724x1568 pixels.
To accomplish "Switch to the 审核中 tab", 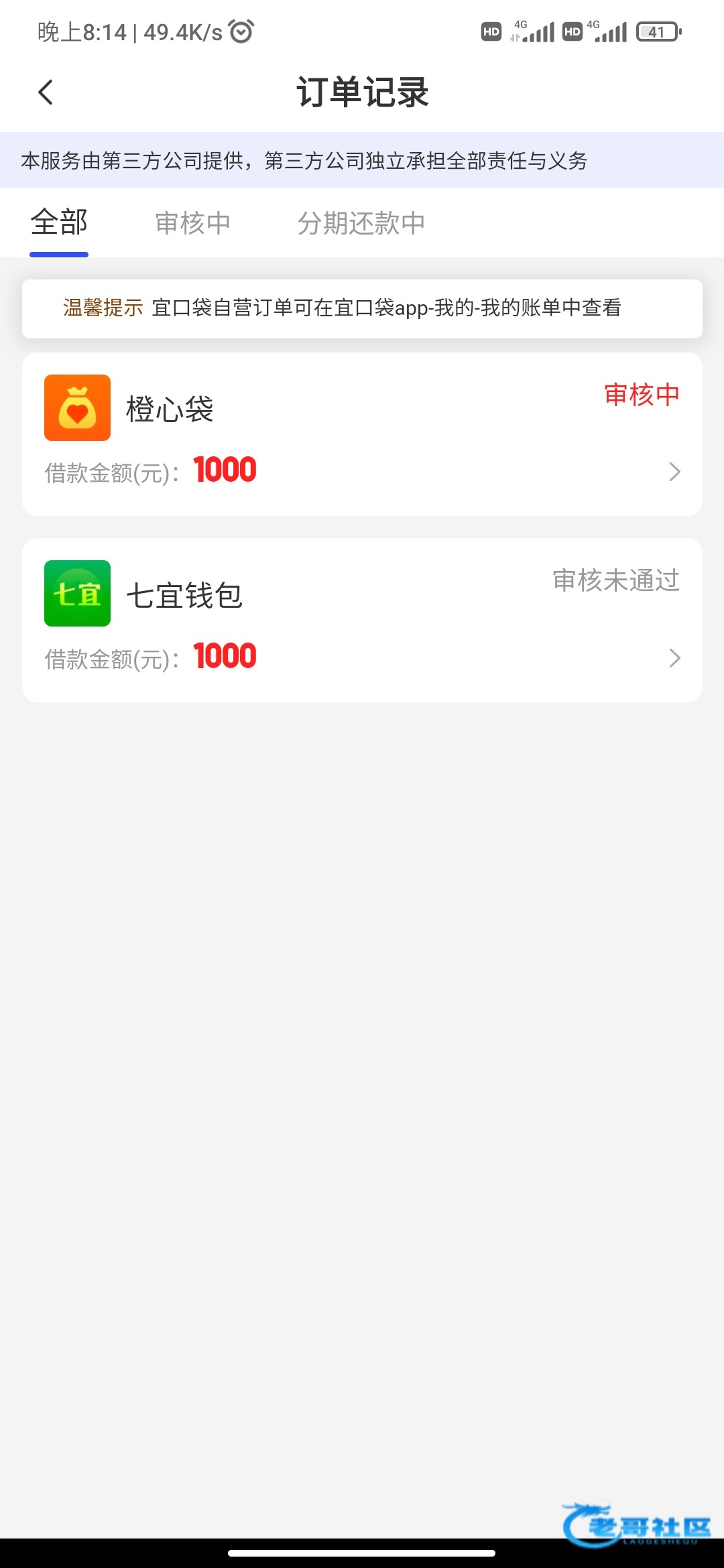I will (192, 223).
